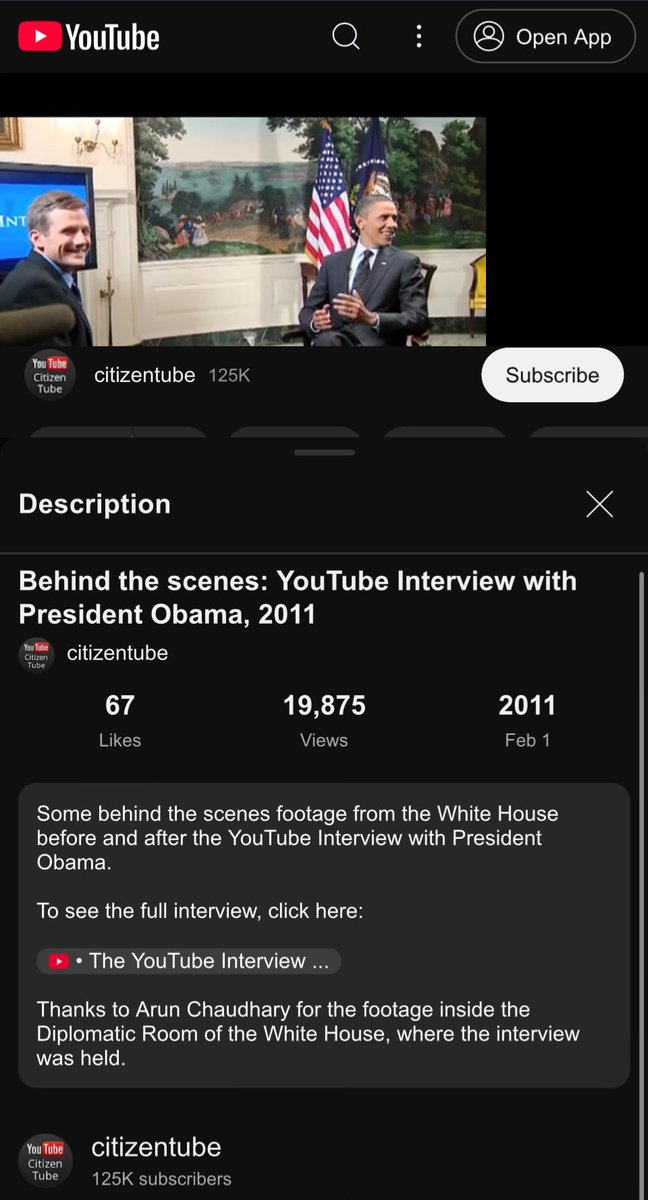The width and height of the screenshot is (648, 1200).
Task: Close the Description panel
Action: click(x=599, y=504)
